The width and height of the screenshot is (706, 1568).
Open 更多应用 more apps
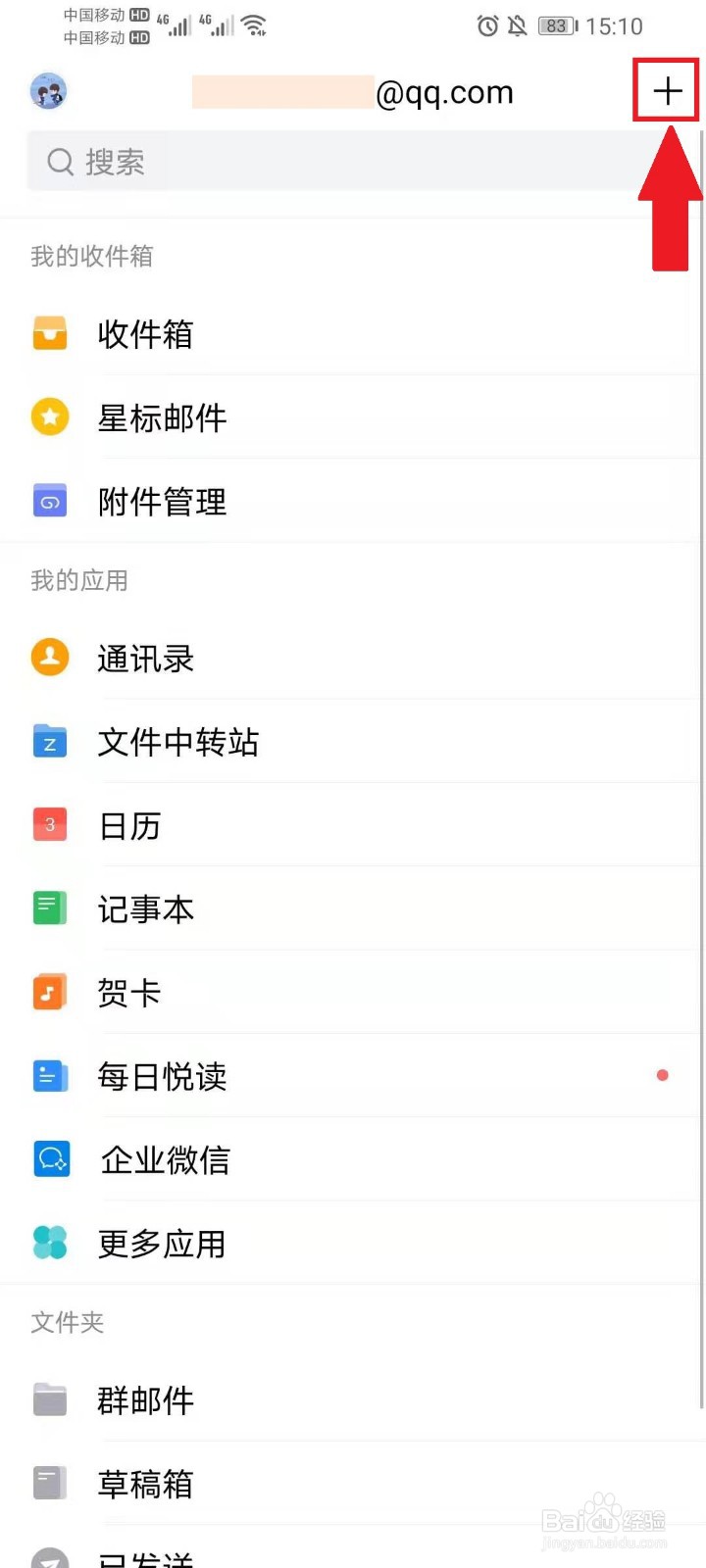pos(353,1243)
